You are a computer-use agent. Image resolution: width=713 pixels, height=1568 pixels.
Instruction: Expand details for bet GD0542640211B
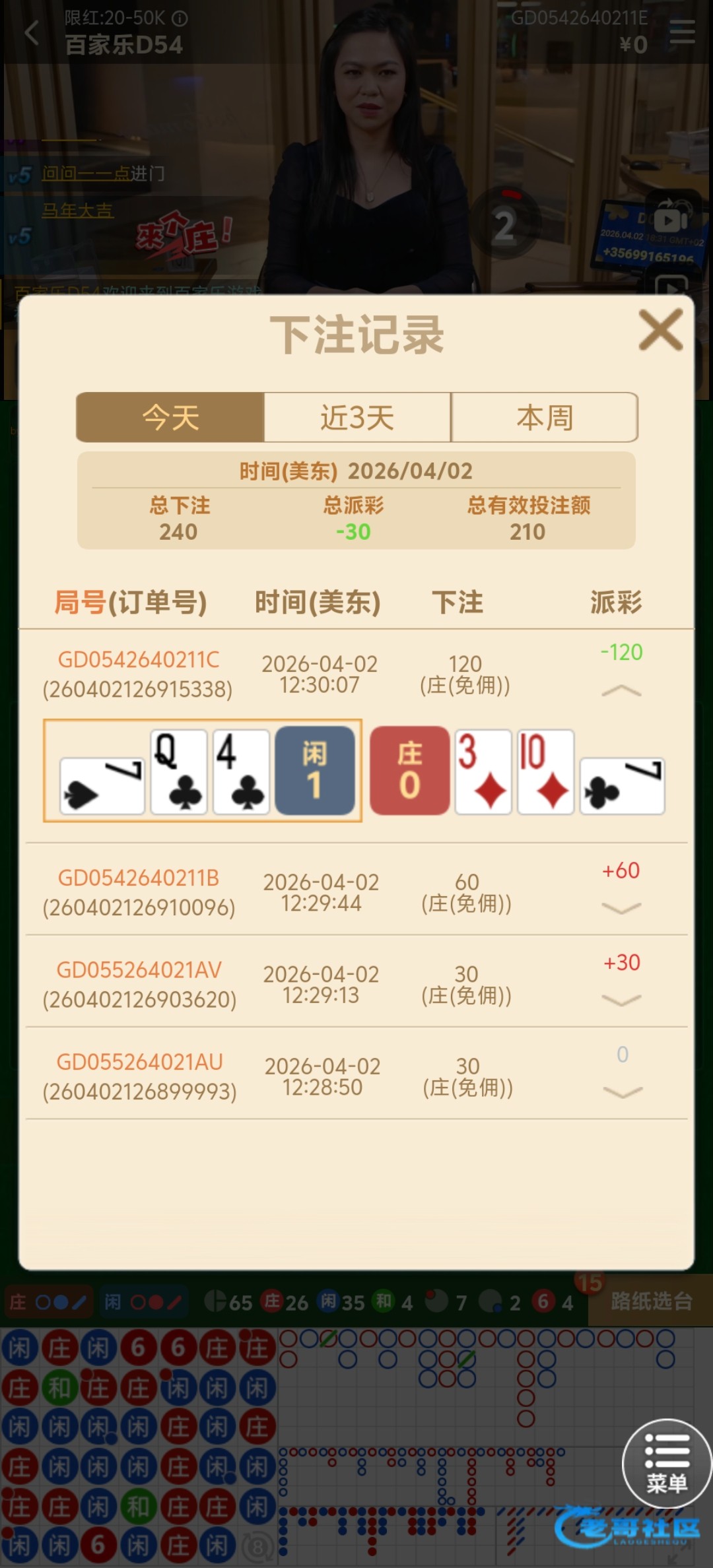point(621,909)
